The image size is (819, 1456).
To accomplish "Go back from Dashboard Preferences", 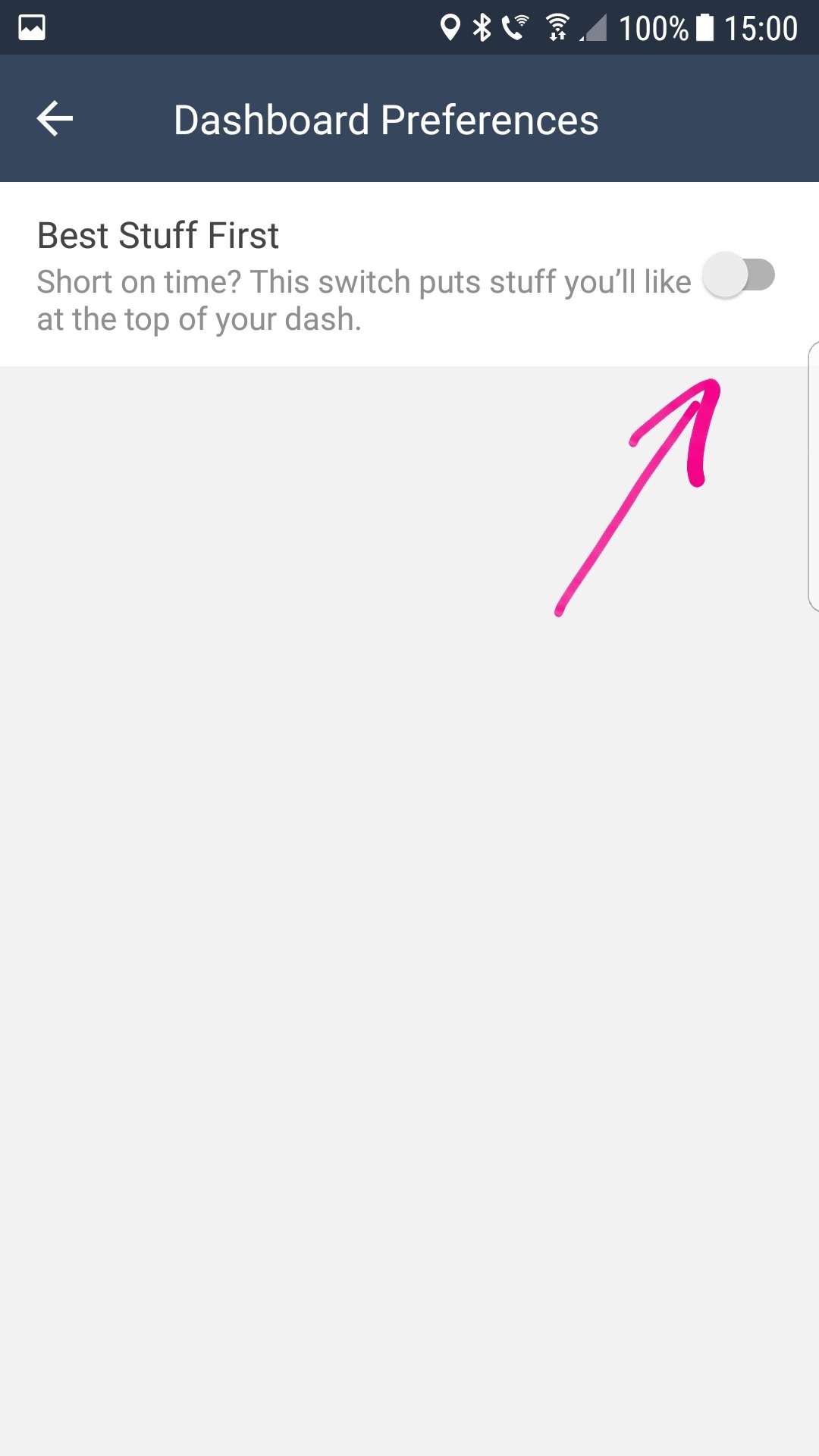I will [55, 119].
